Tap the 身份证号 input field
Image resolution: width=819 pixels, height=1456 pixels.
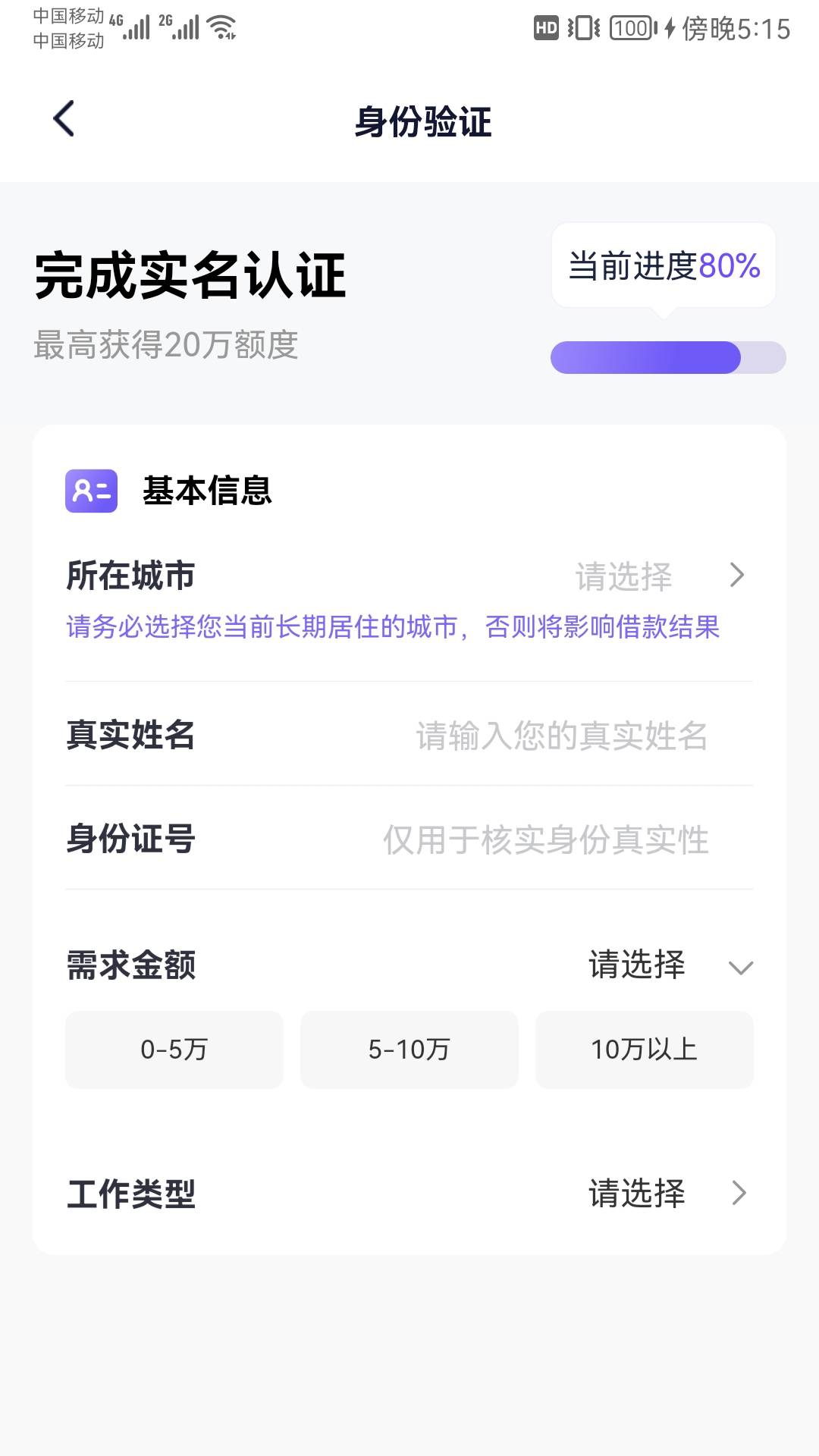(x=546, y=840)
